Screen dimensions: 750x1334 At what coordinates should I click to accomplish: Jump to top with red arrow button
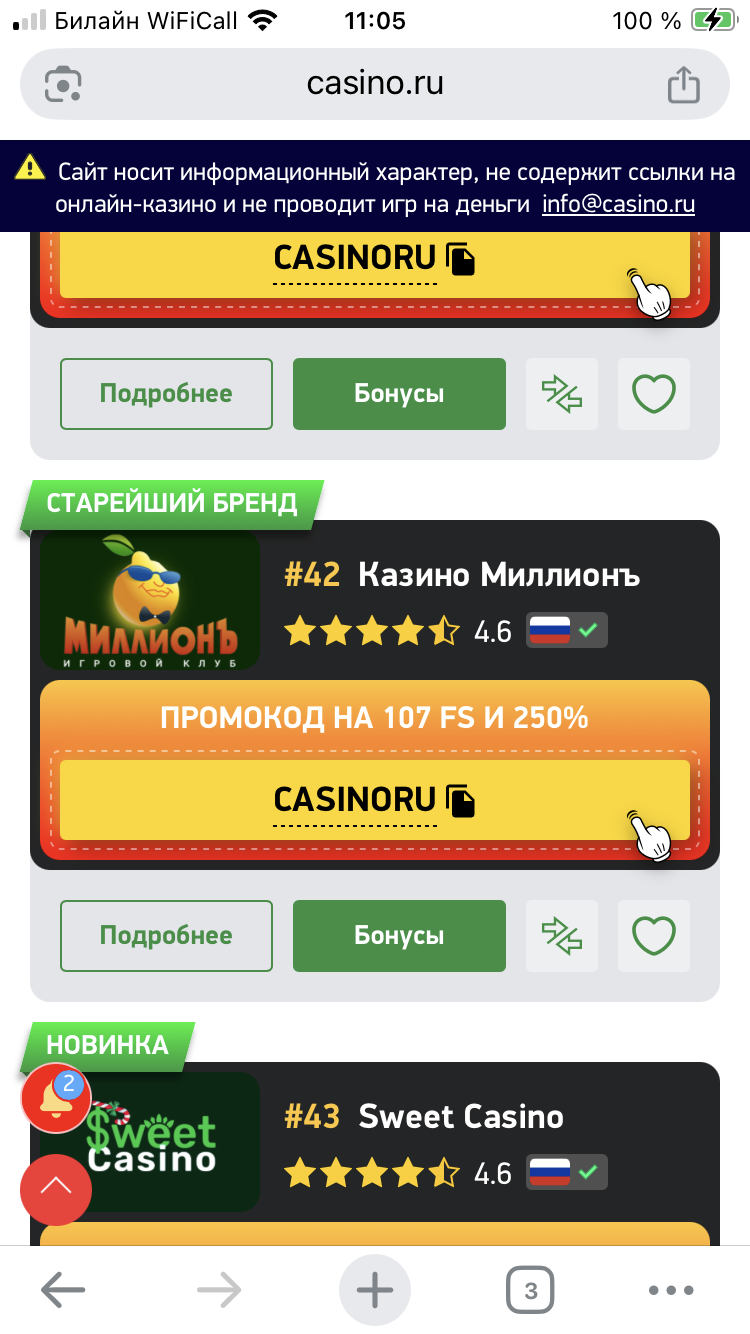[56, 1189]
